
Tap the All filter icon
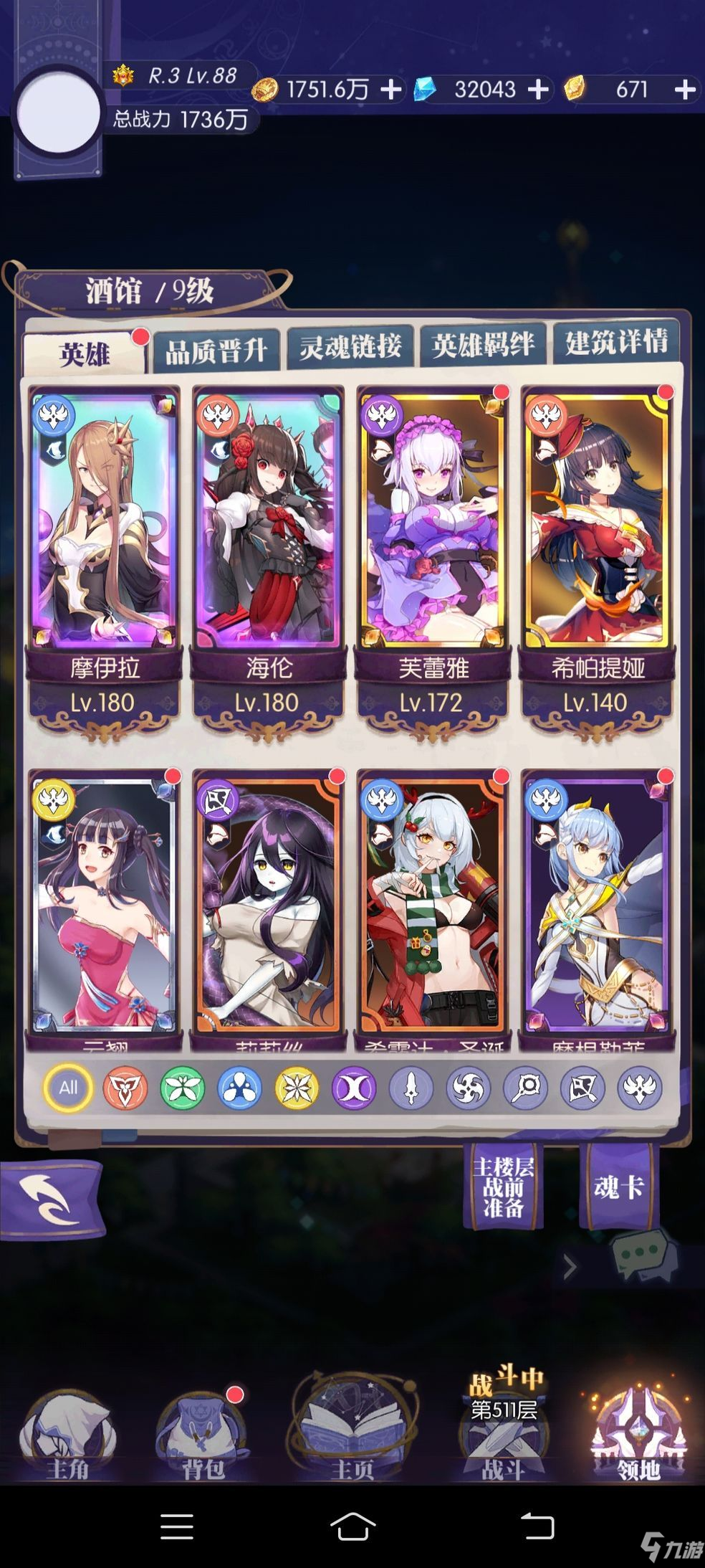point(68,1088)
